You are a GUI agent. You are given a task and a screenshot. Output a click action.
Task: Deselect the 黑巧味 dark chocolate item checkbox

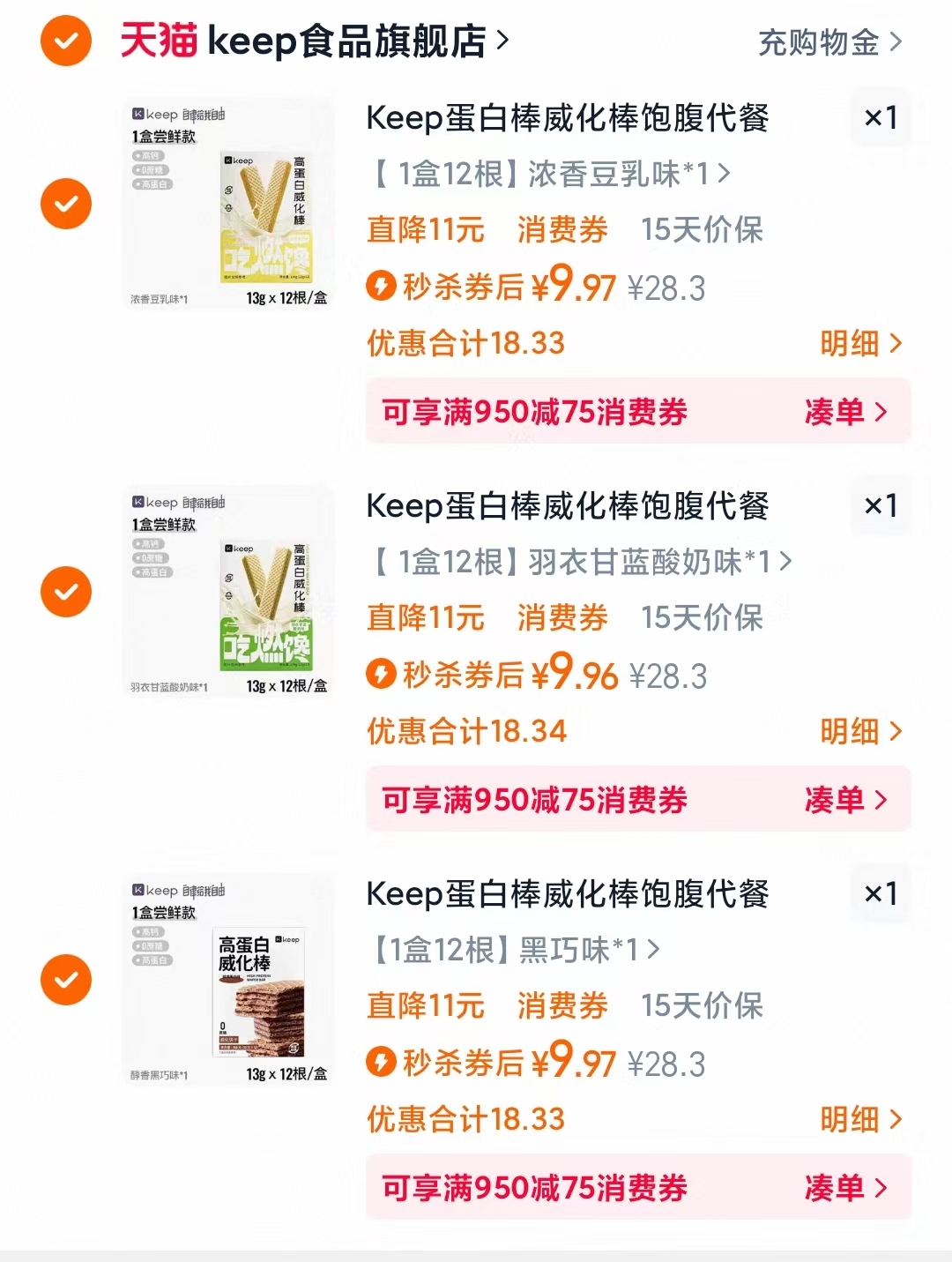[65, 979]
